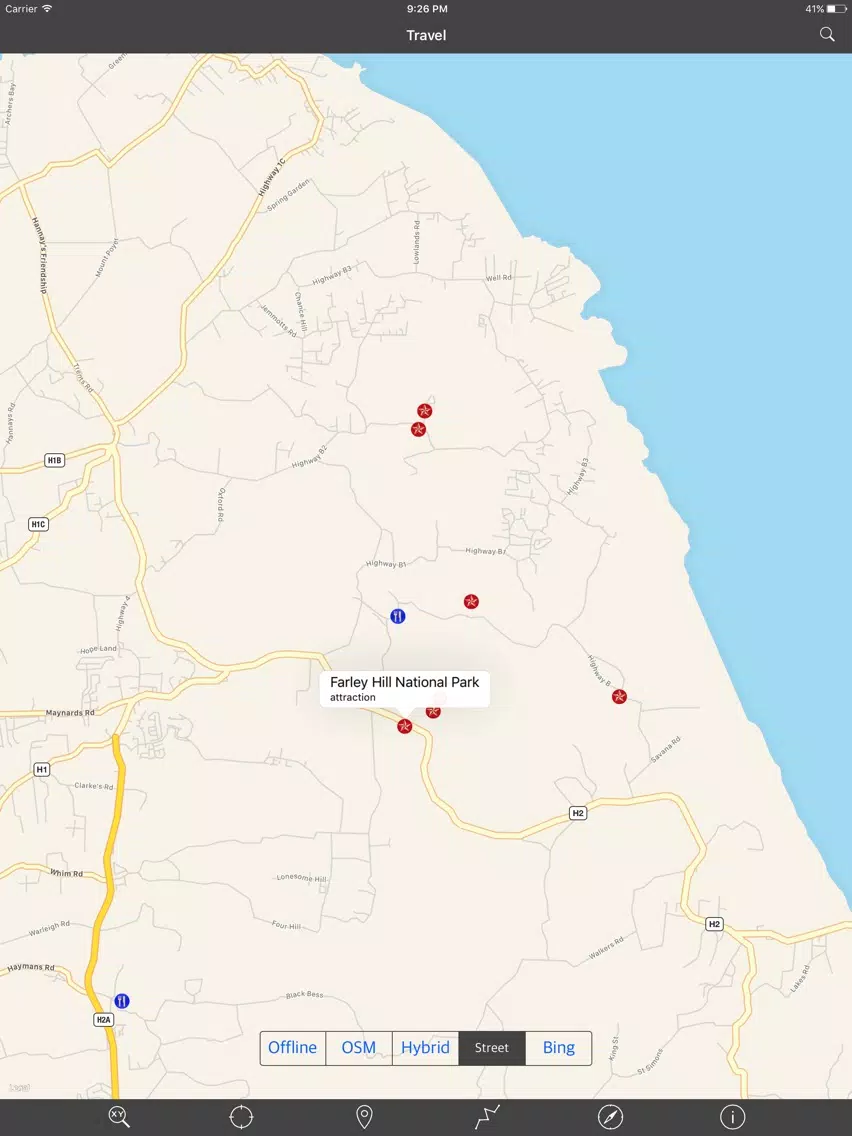Open the info button

pos(732,1116)
